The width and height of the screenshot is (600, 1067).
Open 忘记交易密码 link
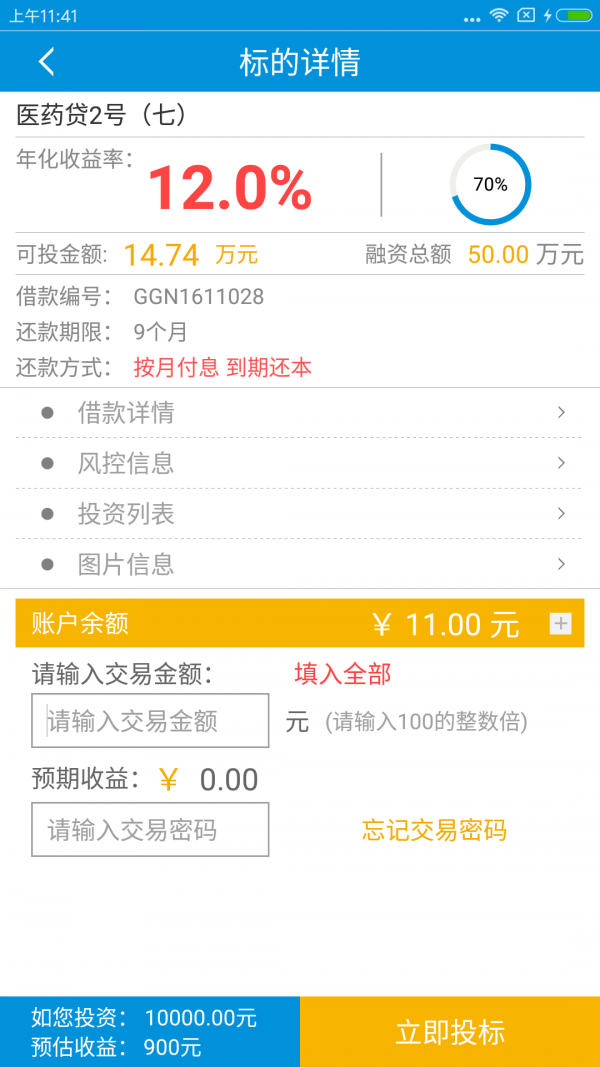pyautogui.click(x=434, y=830)
